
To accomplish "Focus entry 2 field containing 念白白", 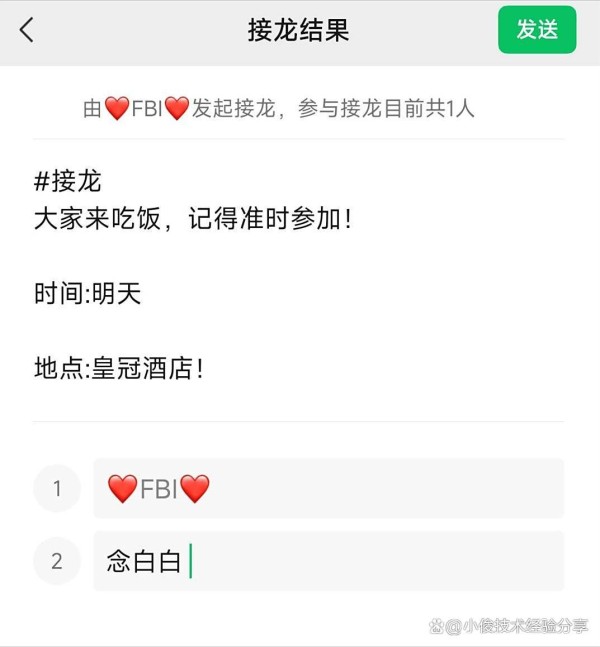I will click(328, 561).
